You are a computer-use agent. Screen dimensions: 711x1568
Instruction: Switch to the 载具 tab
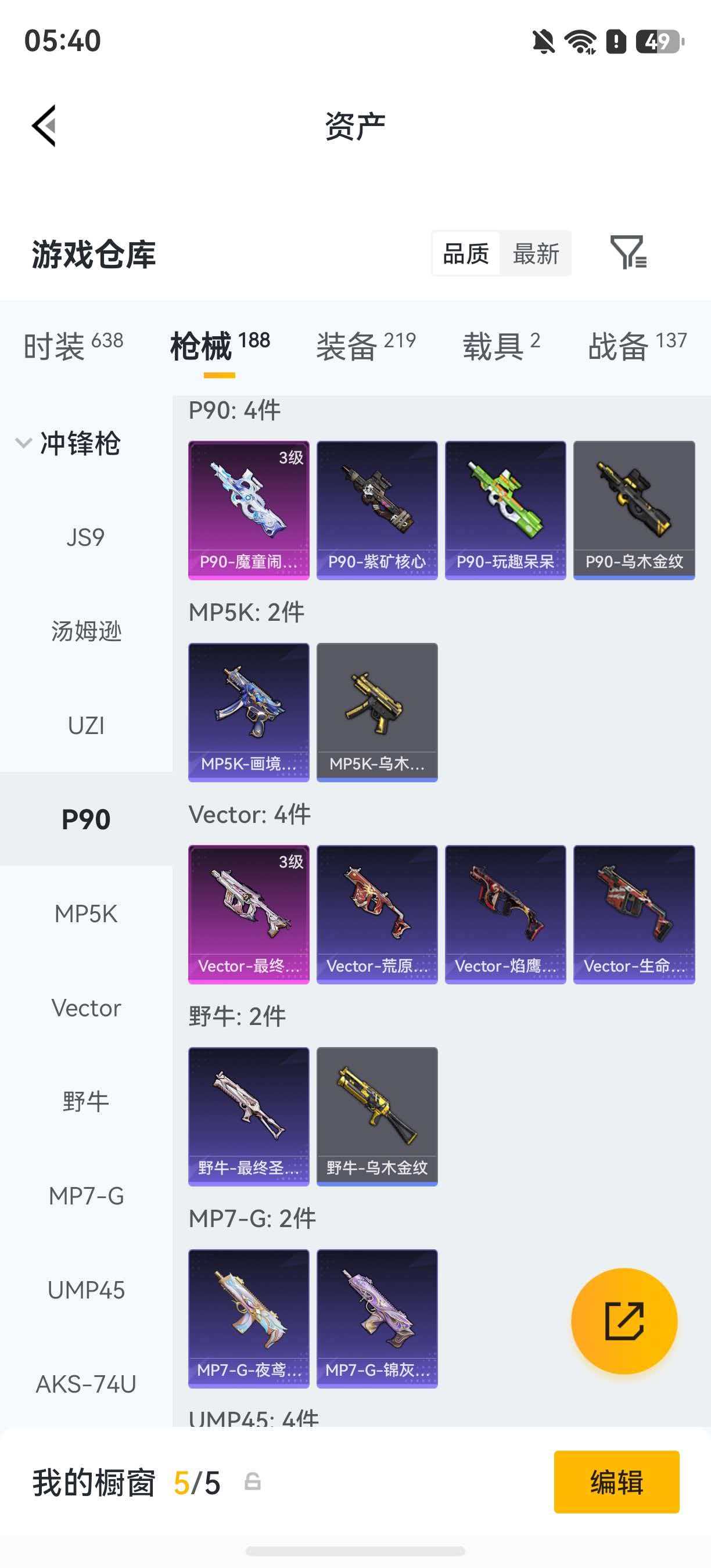pos(501,346)
